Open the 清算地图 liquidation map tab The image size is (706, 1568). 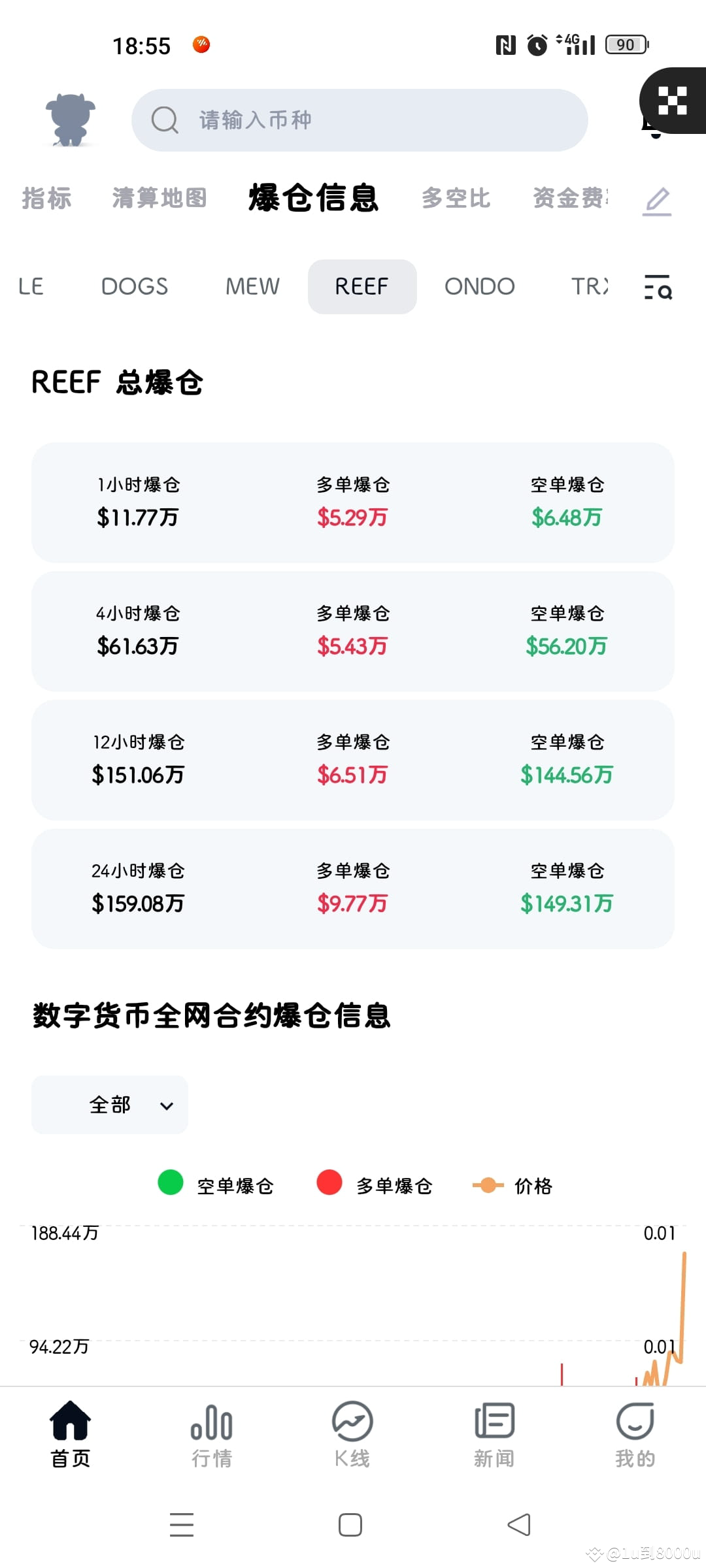[159, 198]
